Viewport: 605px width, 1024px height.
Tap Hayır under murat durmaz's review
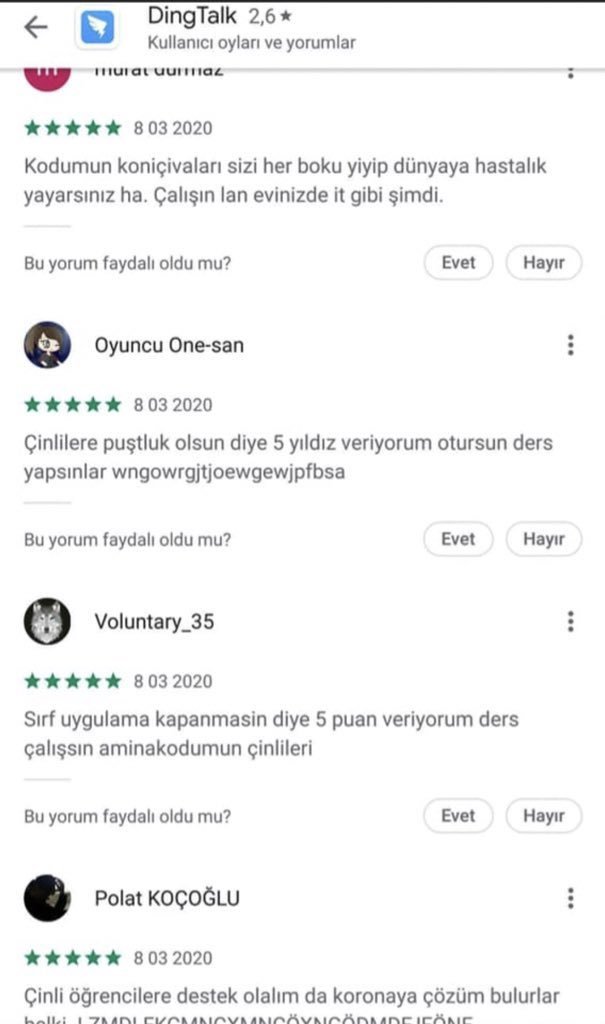[x=544, y=263]
